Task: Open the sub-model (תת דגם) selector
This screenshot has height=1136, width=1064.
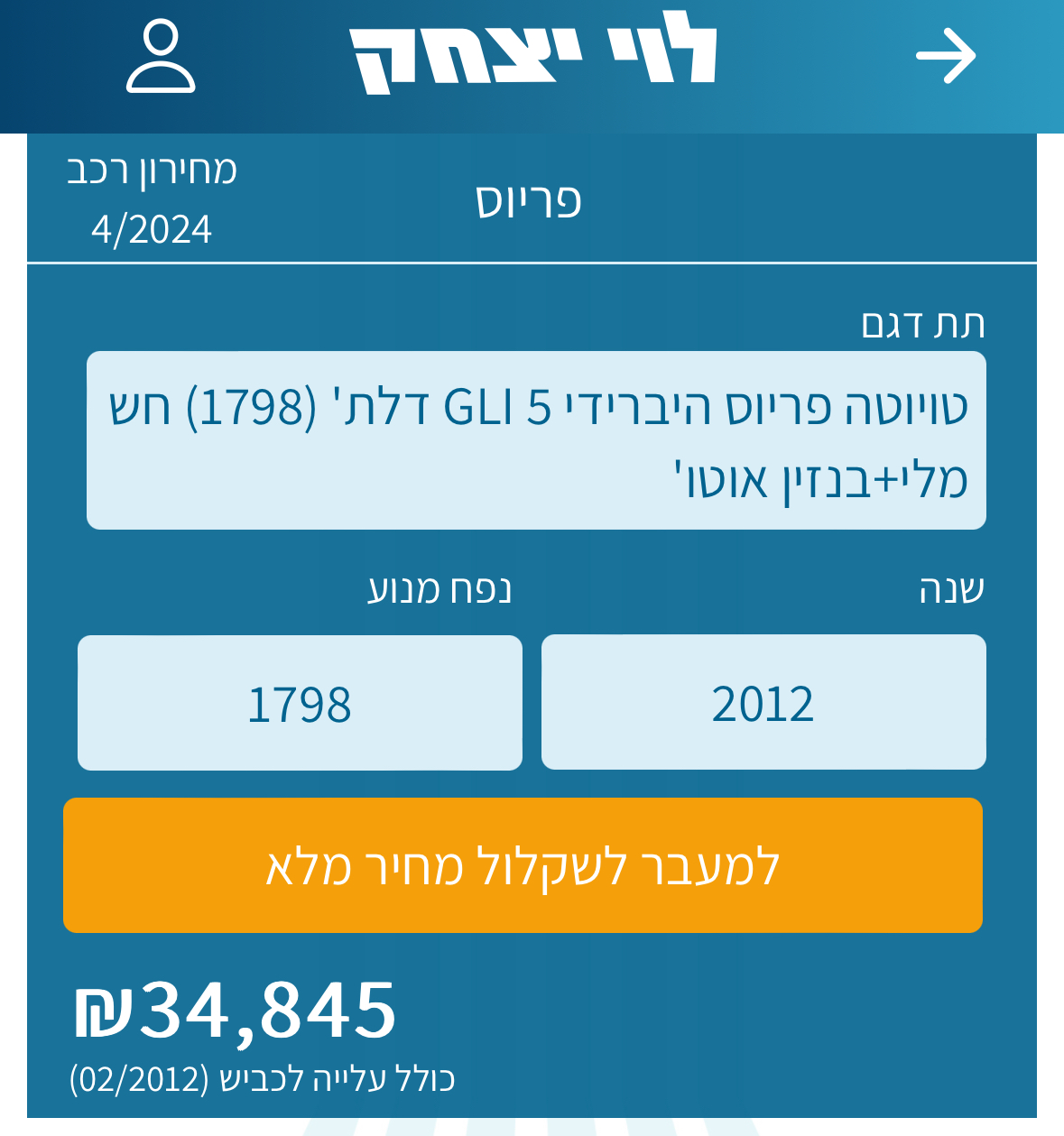Action: (536, 440)
